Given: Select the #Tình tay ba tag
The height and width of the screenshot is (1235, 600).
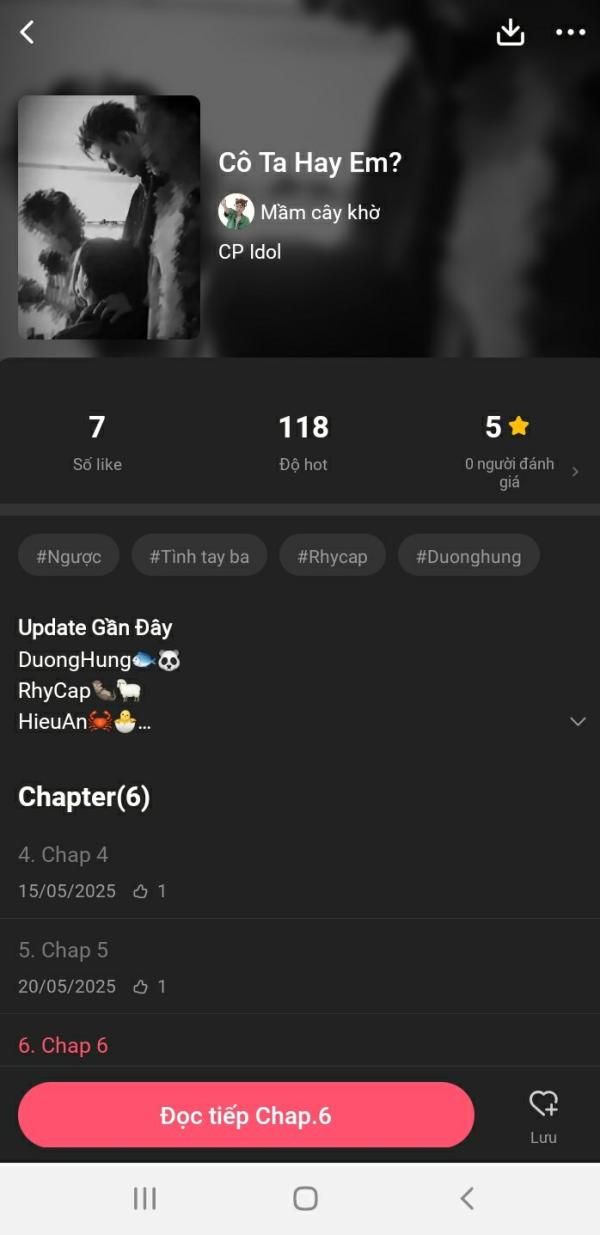Looking at the screenshot, I should coord(199,556).
